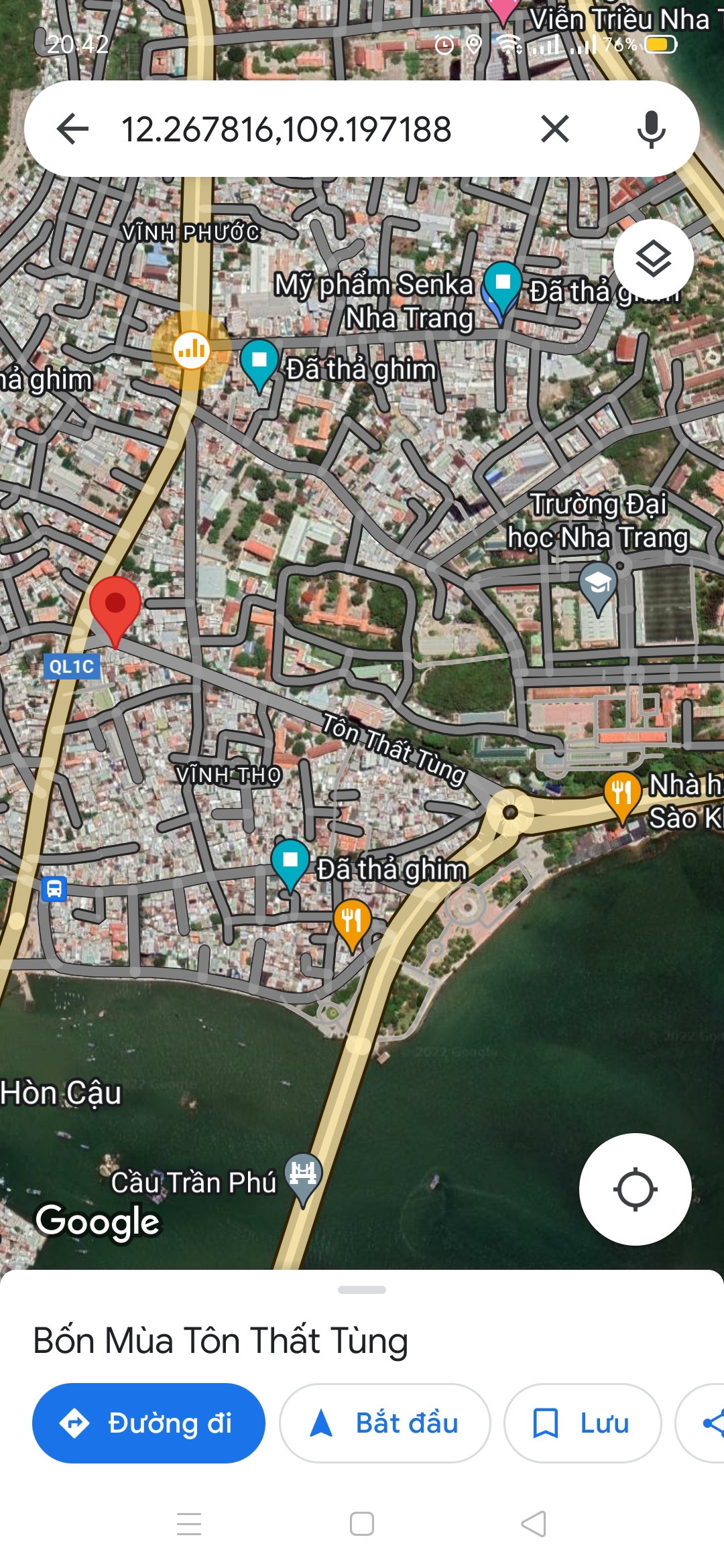Screen dimensions: 724x1568
Task: Start voice search with the microphone
Action: pyautogui.click(x=651, y=129)
